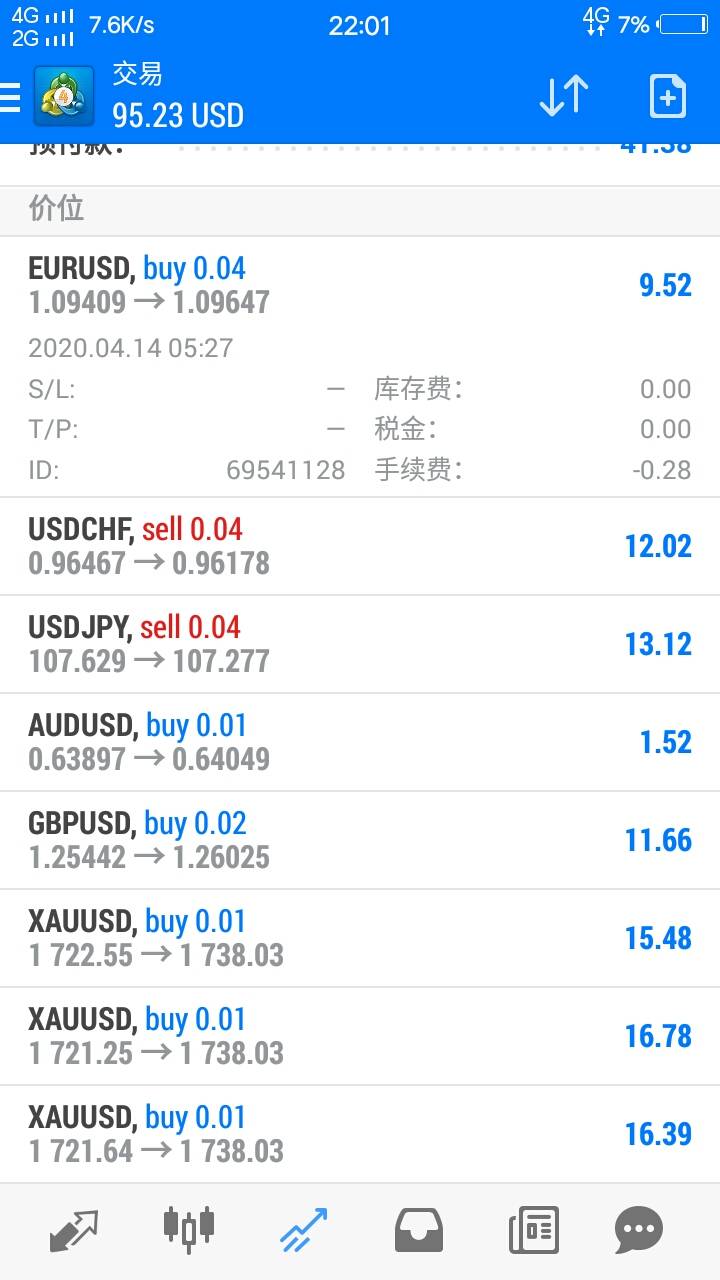Expand the USDJPY sell 0.04 position
The width and height of the screenshot is (720, 1280).
(x=360, y=644)
